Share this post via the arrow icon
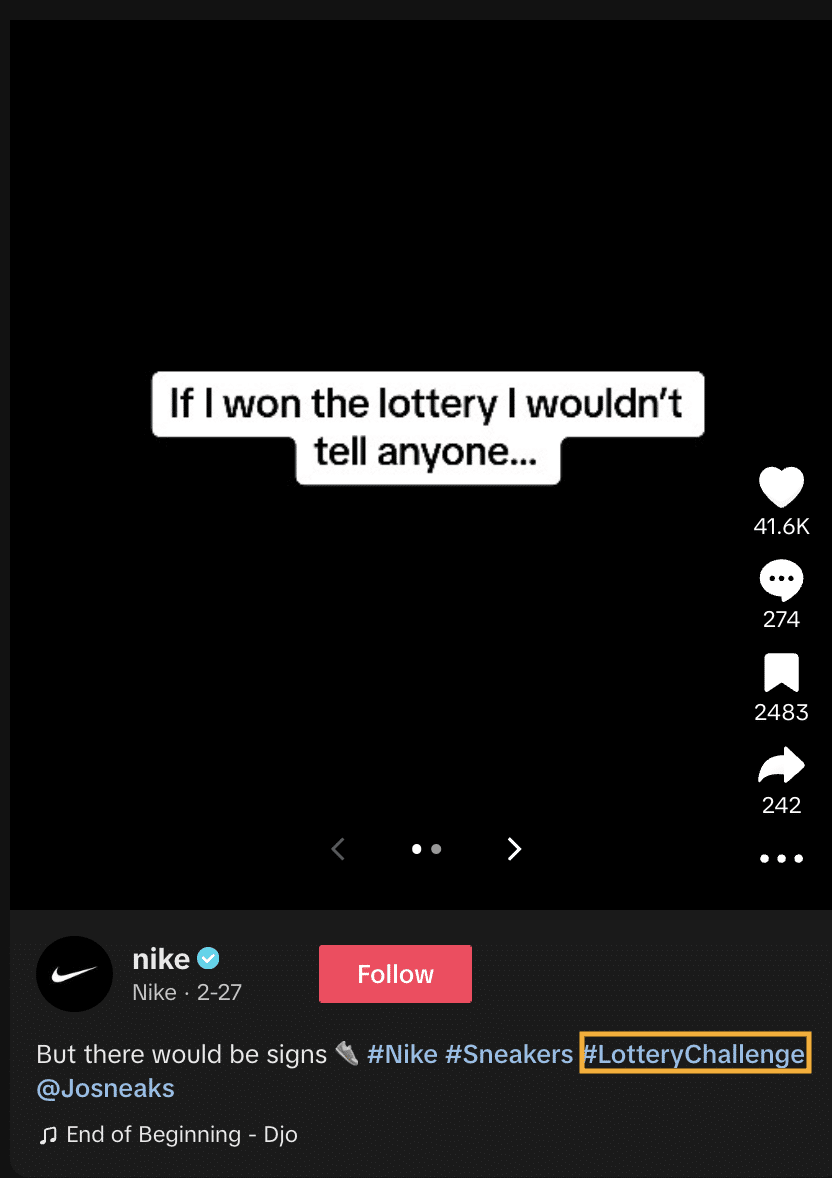This screenshot has width=832, height=1178. [x=781, y=767]
